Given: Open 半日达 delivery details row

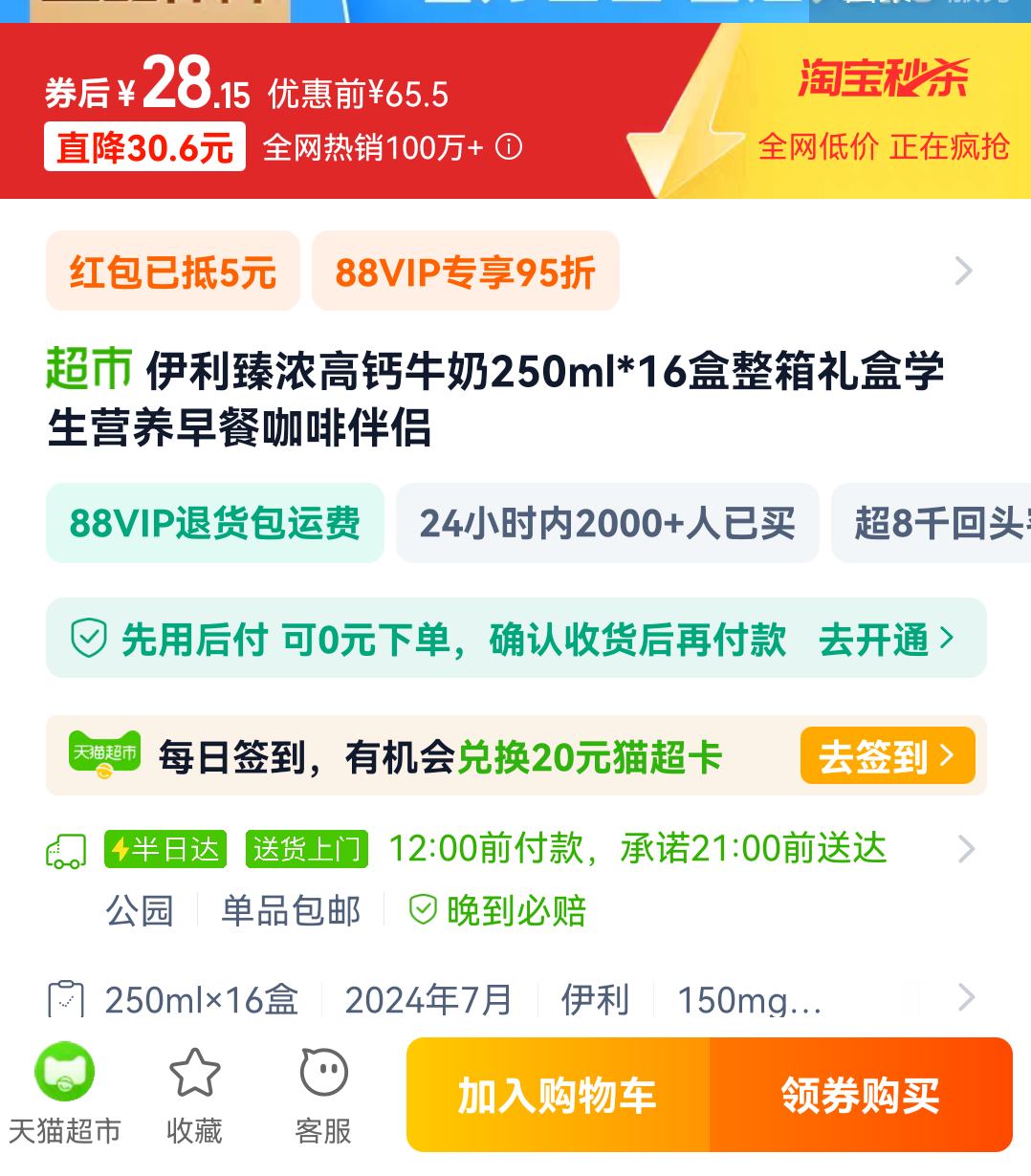Looking at the screenshot, I should 965,849.
